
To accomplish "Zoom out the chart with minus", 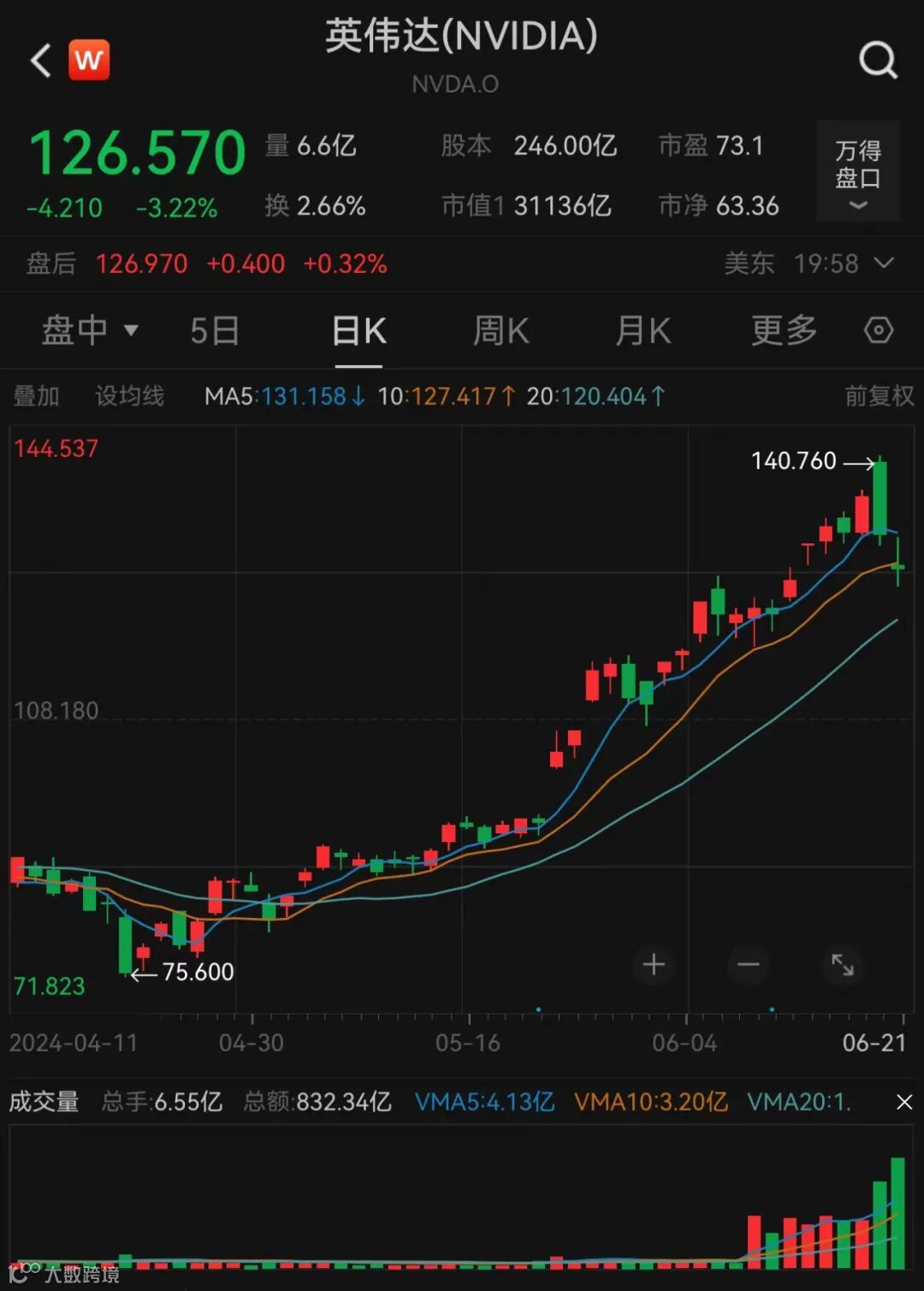I will click(x=748, y=965).
